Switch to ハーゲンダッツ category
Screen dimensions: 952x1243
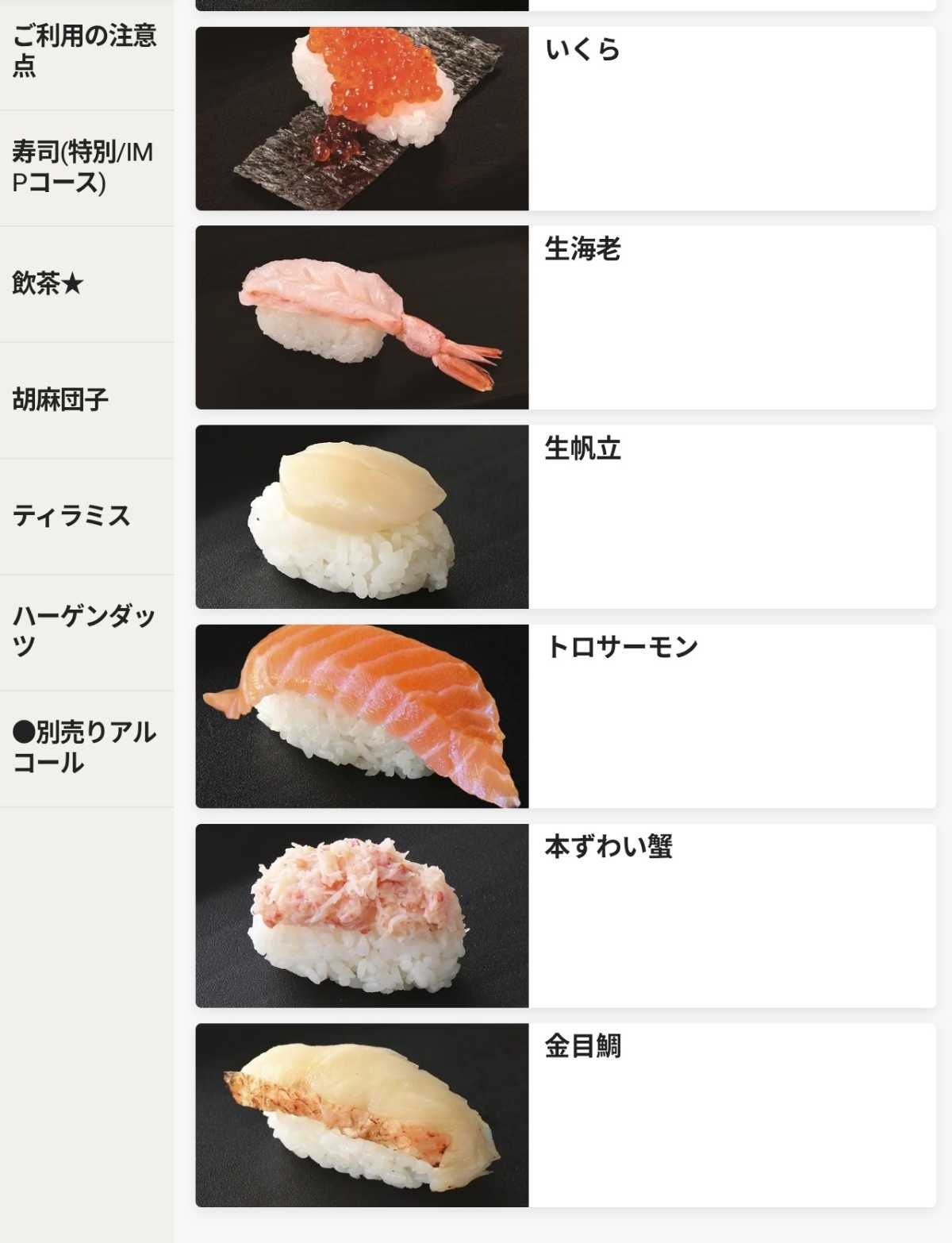pyautogui.click(x=85, y=632)
